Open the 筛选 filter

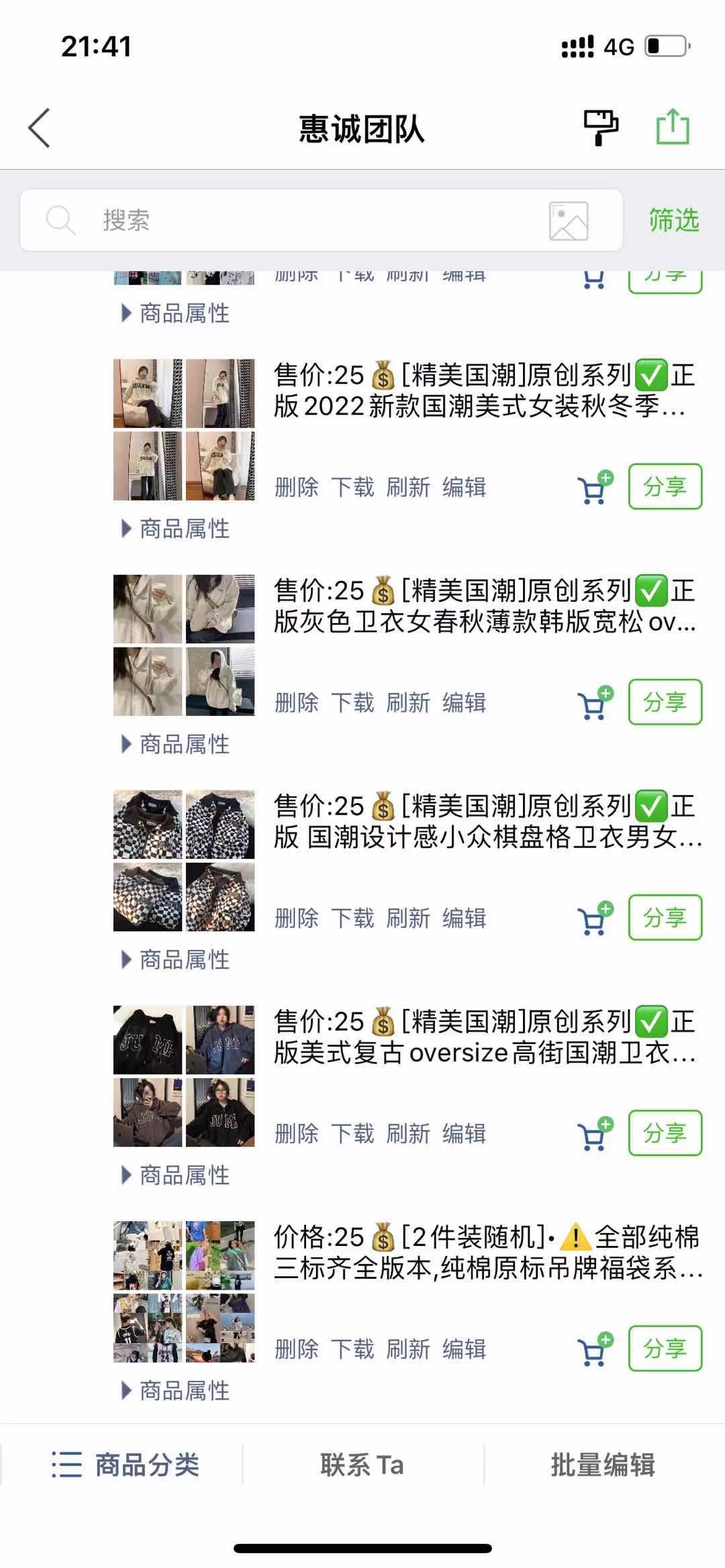click(673, 220)
